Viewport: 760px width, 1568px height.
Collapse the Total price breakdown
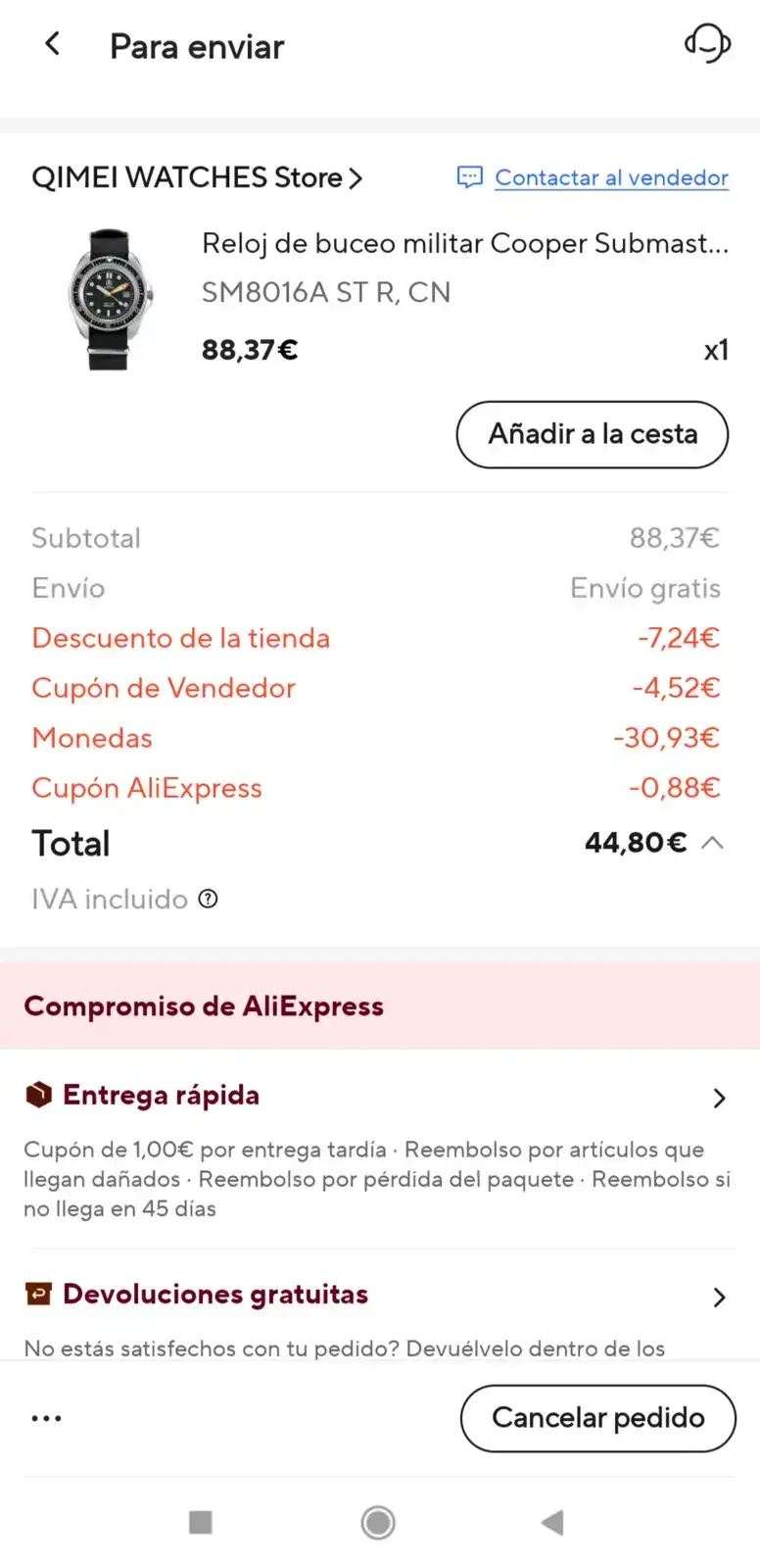point(713,843)
